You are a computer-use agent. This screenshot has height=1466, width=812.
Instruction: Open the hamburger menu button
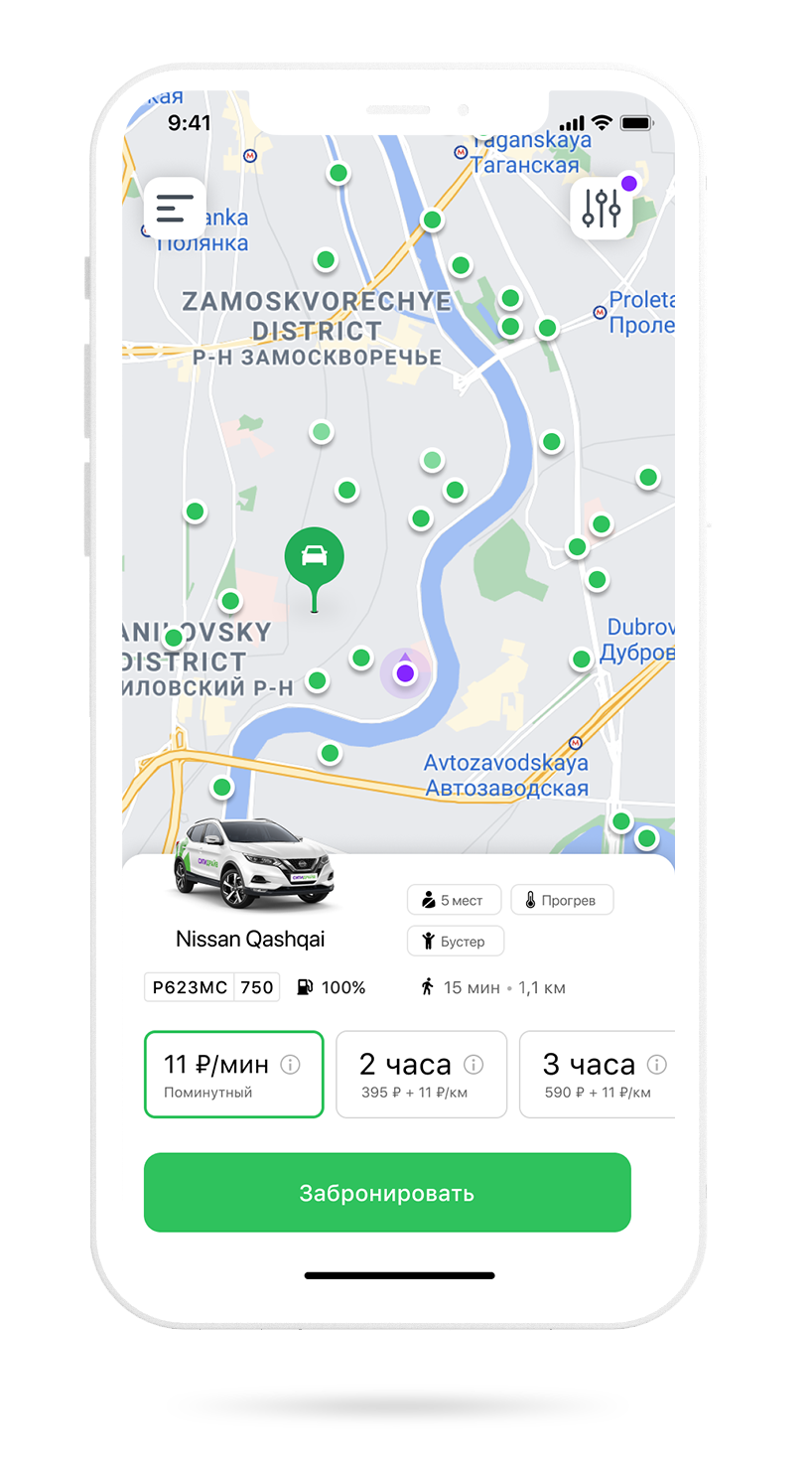pyautogui.click(x=175, y=209)
